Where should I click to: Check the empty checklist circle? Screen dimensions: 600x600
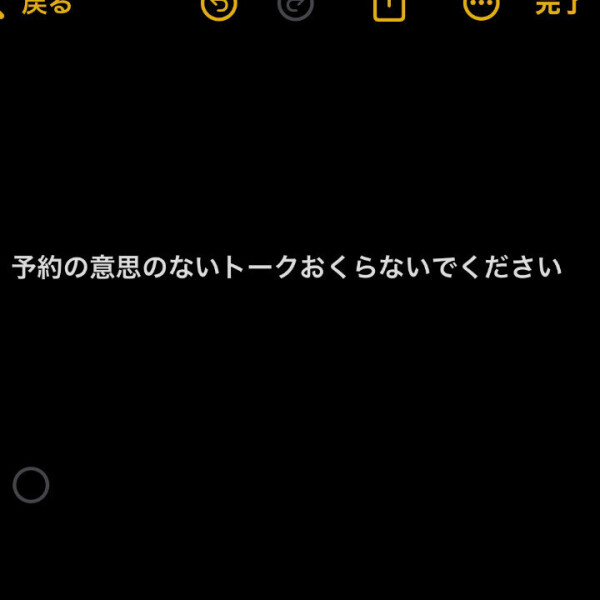pos(31,485)
